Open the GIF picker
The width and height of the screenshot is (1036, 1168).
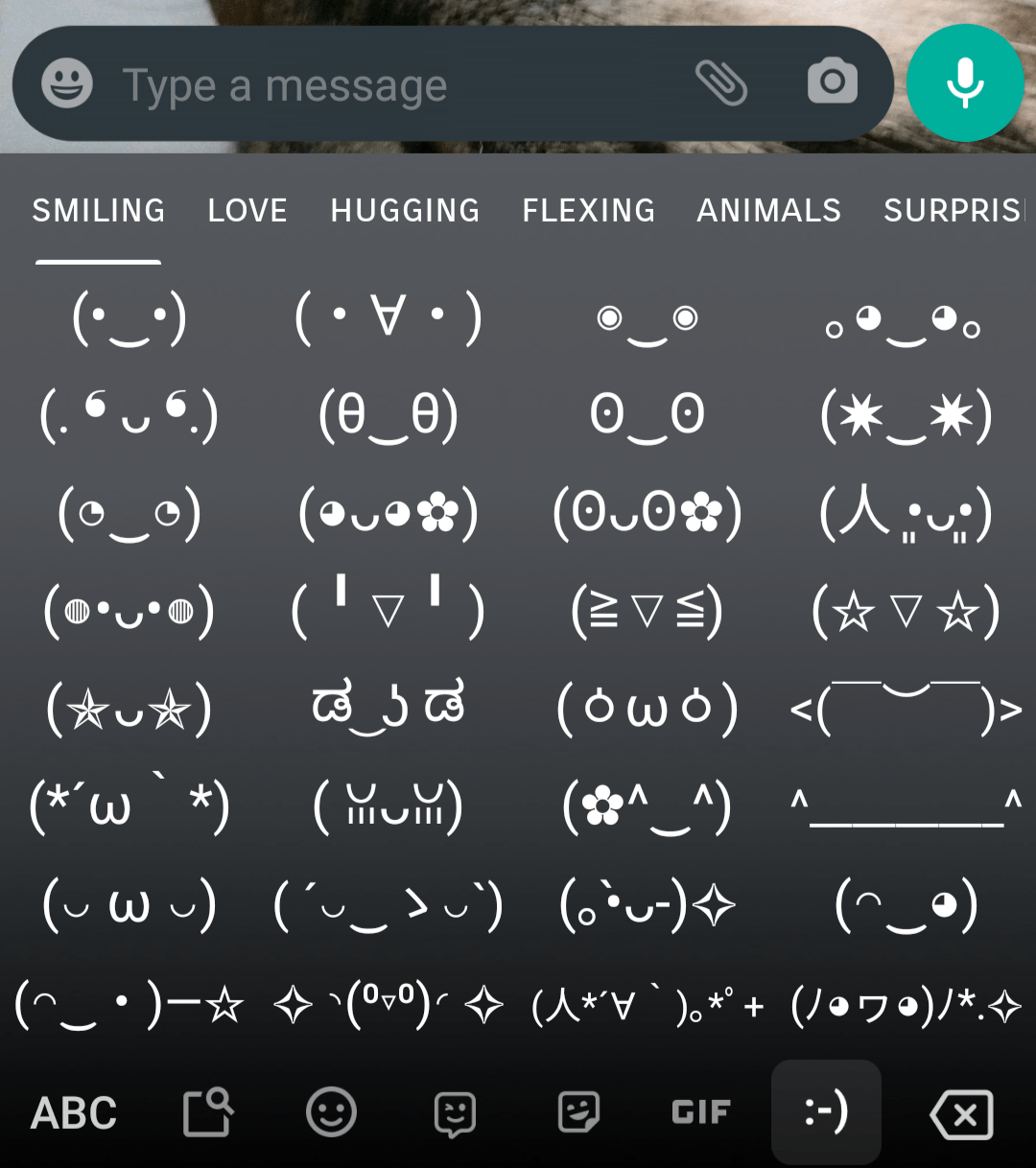click(x=701, y=1112)
